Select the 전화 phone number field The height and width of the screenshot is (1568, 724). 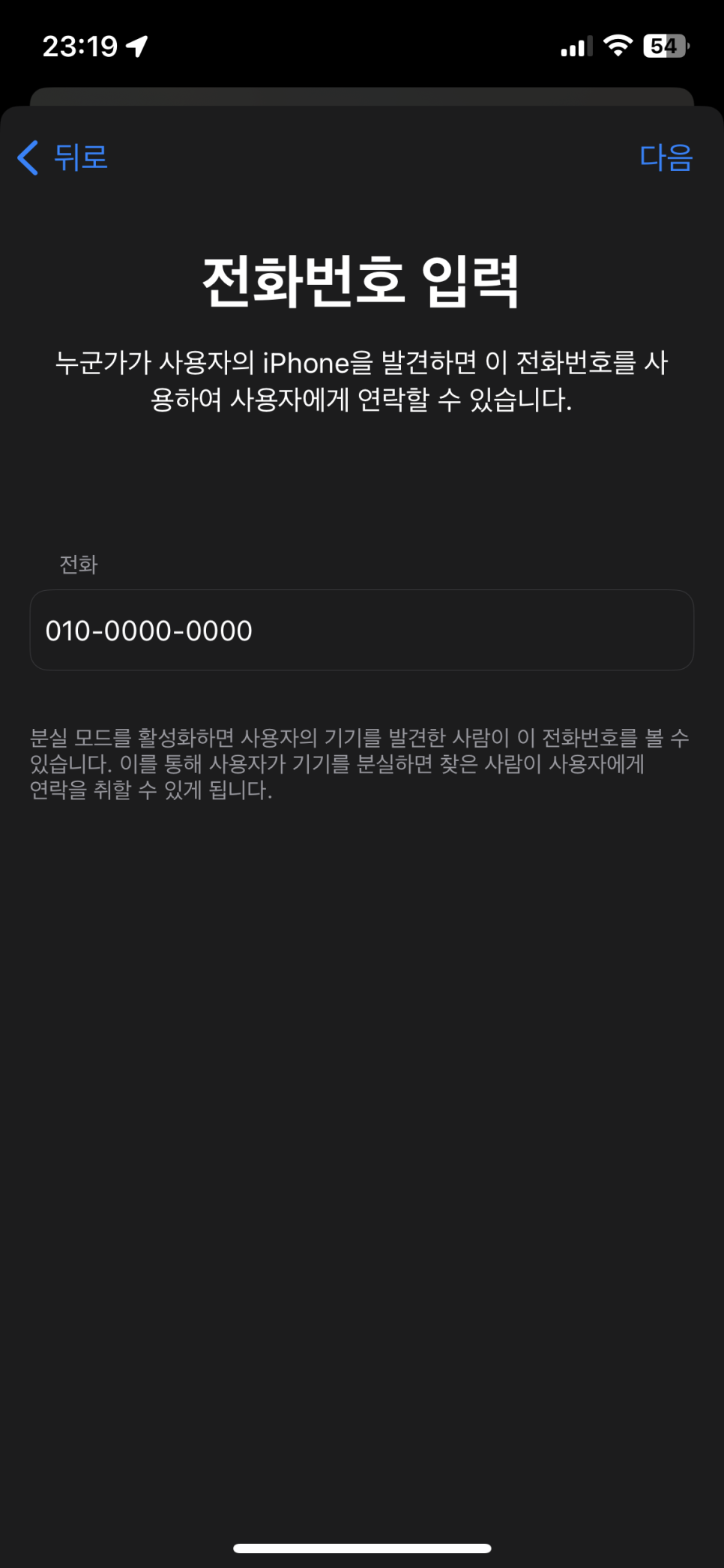pos(362,630)
